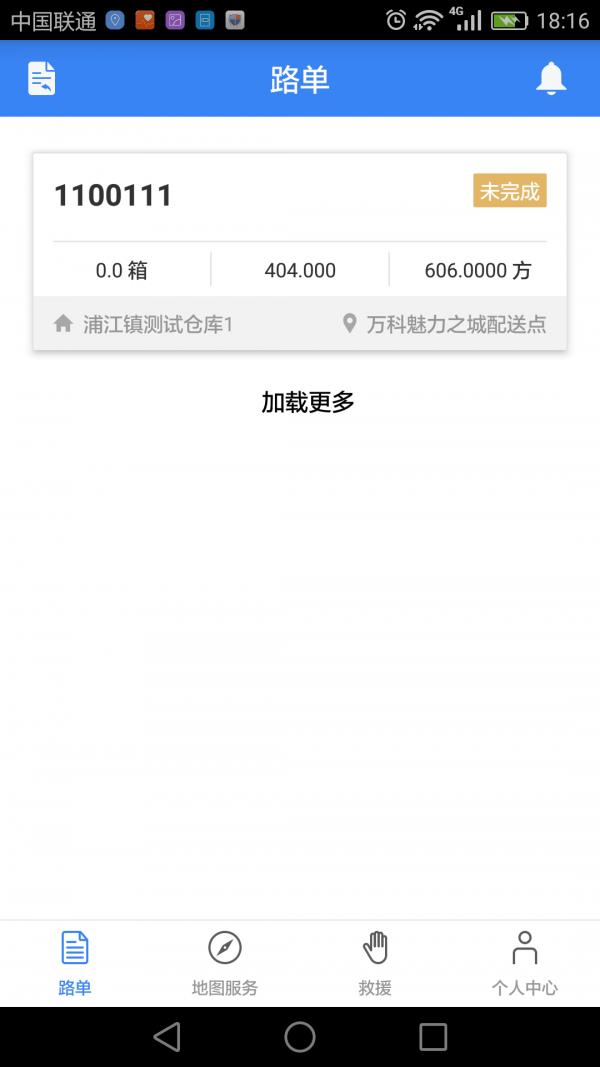Tap the system back button
The height and width of the screenshot is (1067, 600).
click(167, 1037)
